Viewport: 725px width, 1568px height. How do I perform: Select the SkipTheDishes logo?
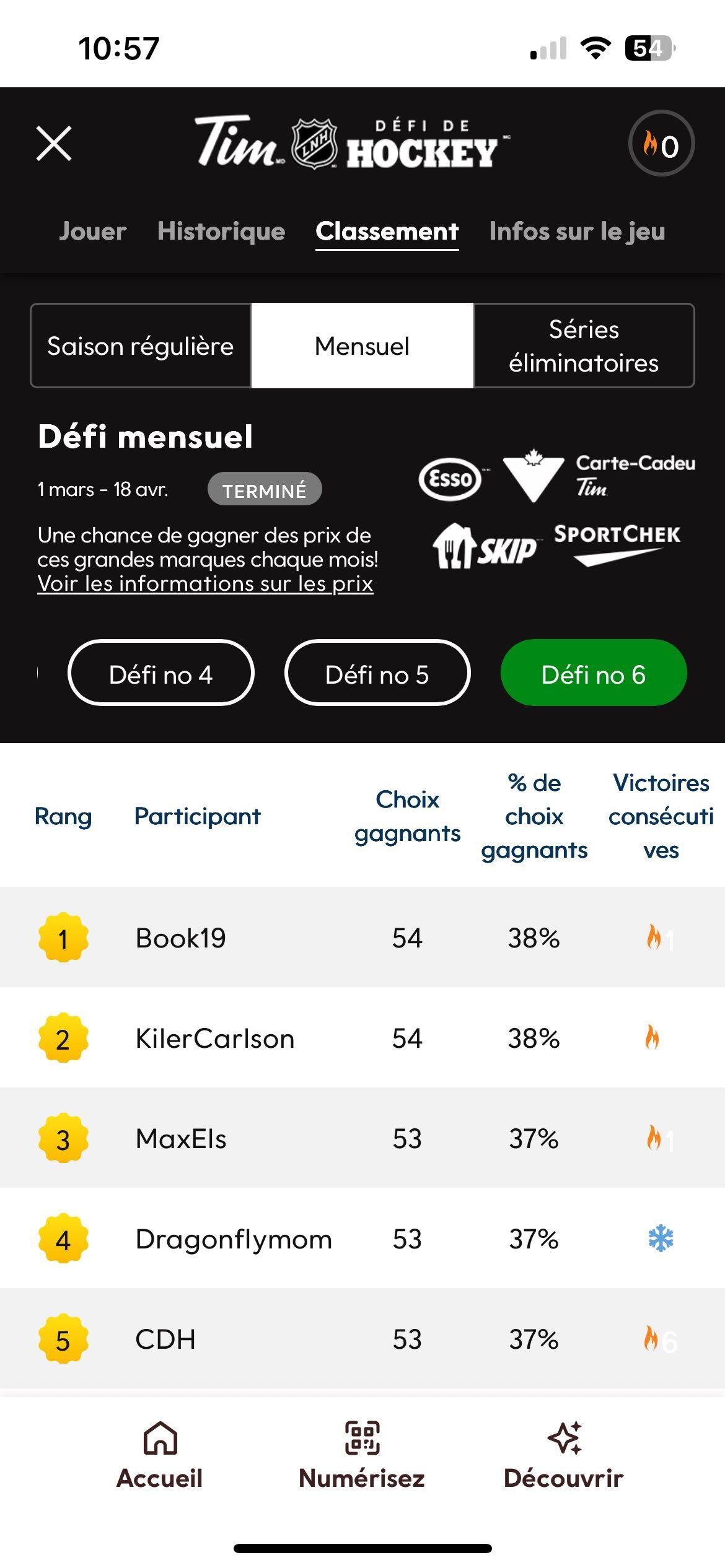tap(486, 549)
